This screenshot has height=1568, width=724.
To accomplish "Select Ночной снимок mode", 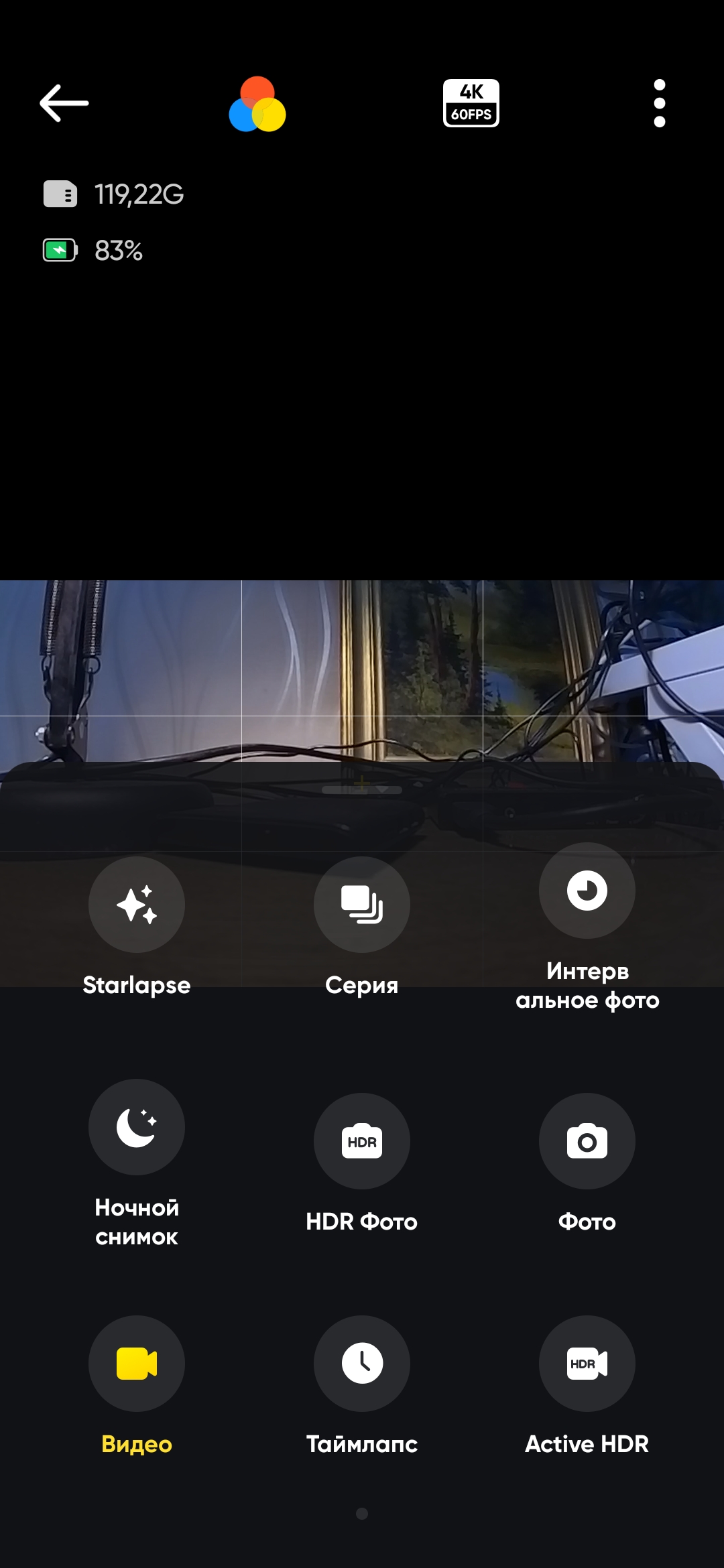I will tap(137, 1127).
